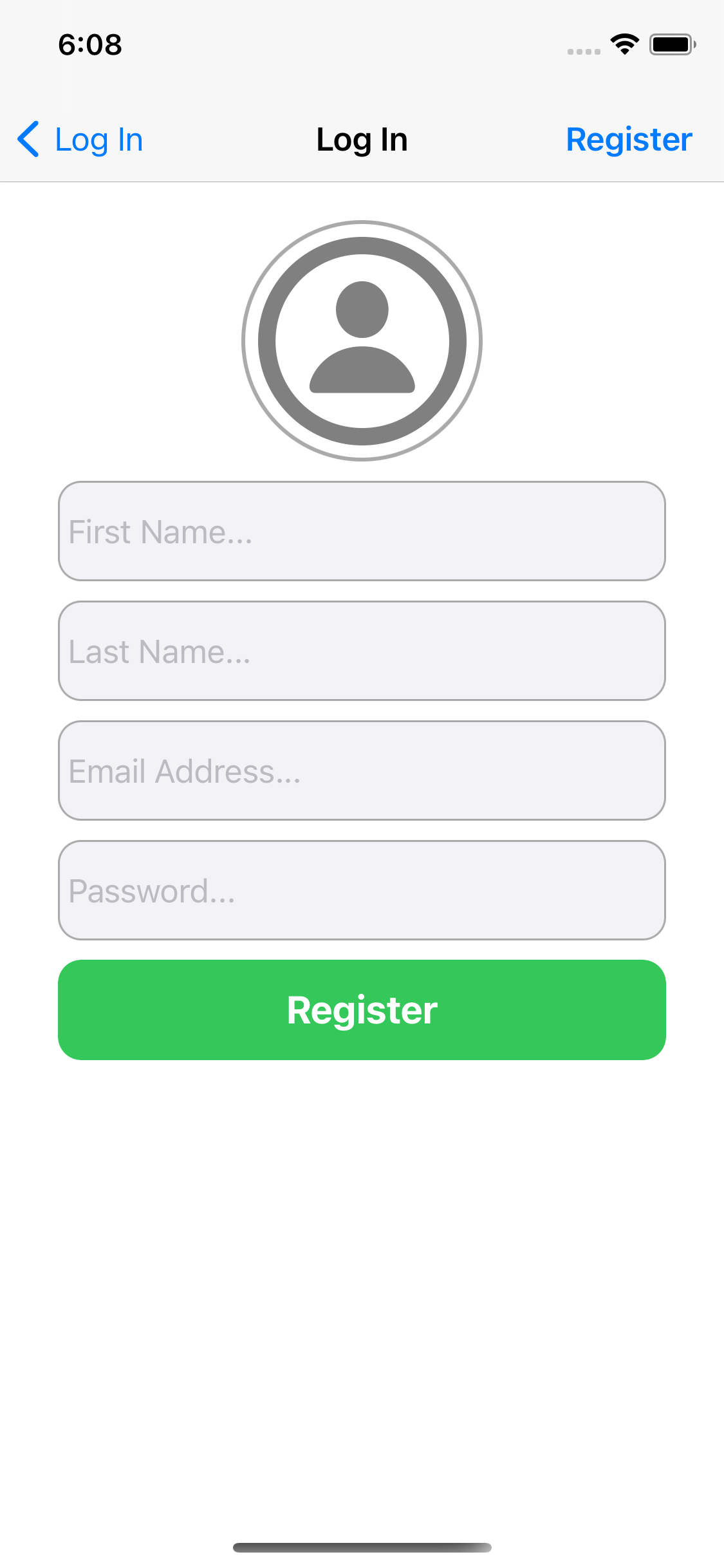The image size is (724, 1568).
Task: Tap the battery icon in the status bar
Action: pos(672,44)
